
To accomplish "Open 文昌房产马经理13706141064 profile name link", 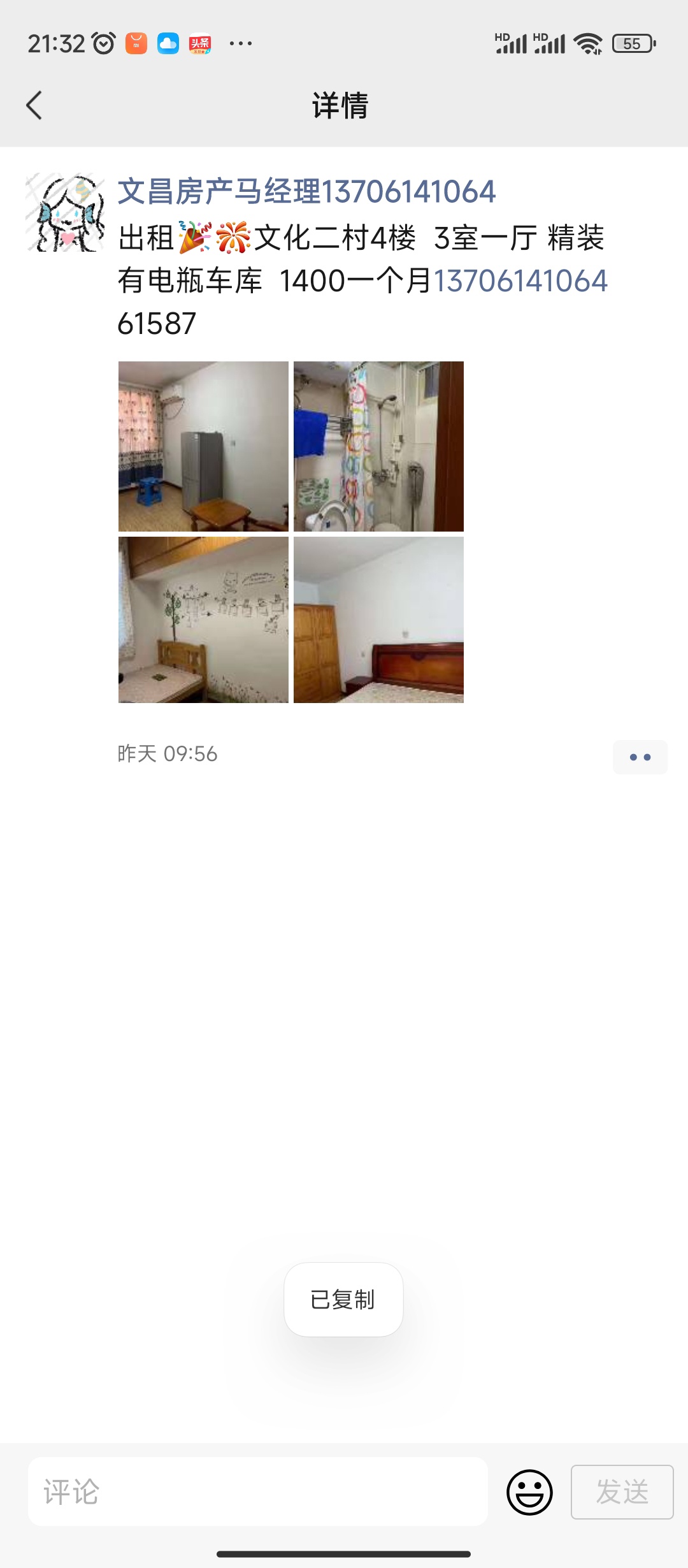I will (306, 191).
